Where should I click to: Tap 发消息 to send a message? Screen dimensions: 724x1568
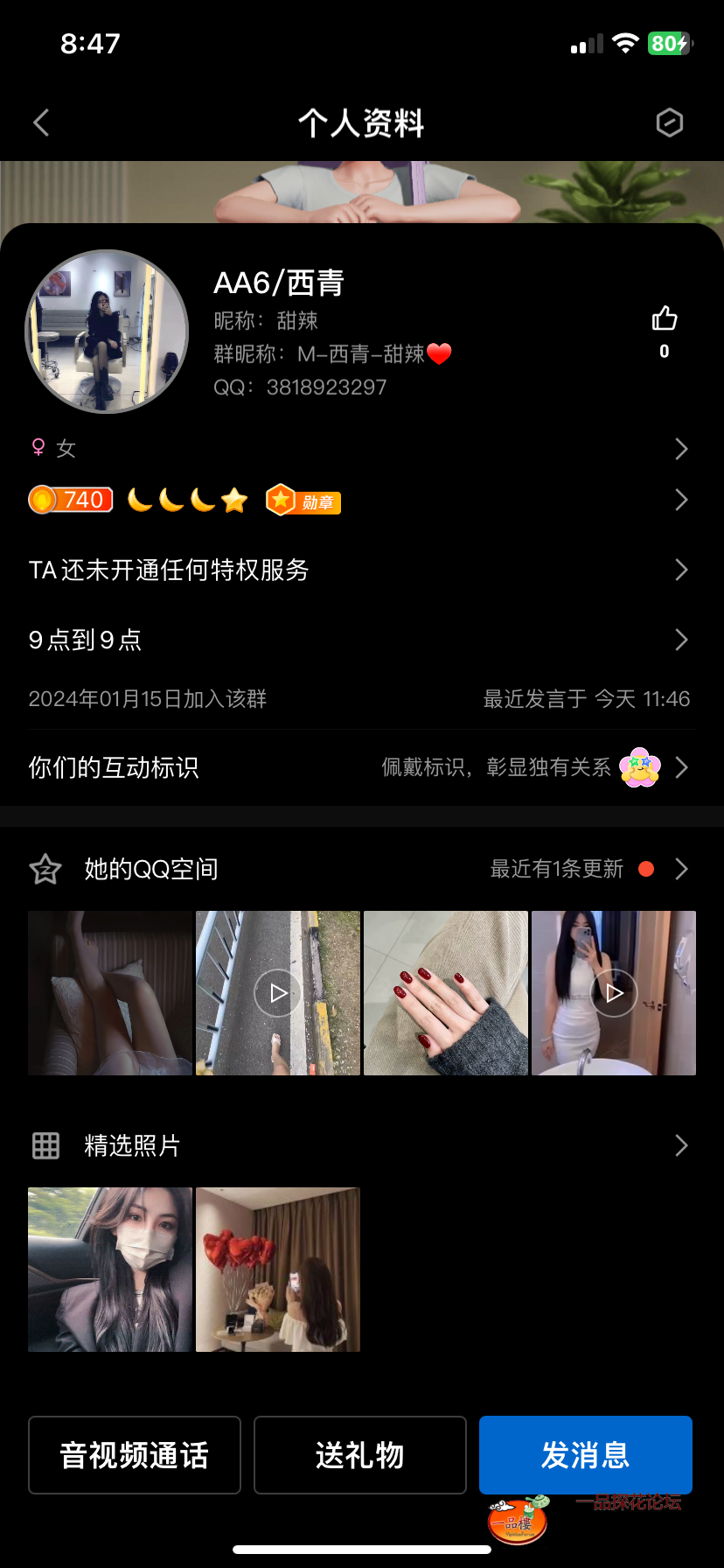coord(586,1455)
